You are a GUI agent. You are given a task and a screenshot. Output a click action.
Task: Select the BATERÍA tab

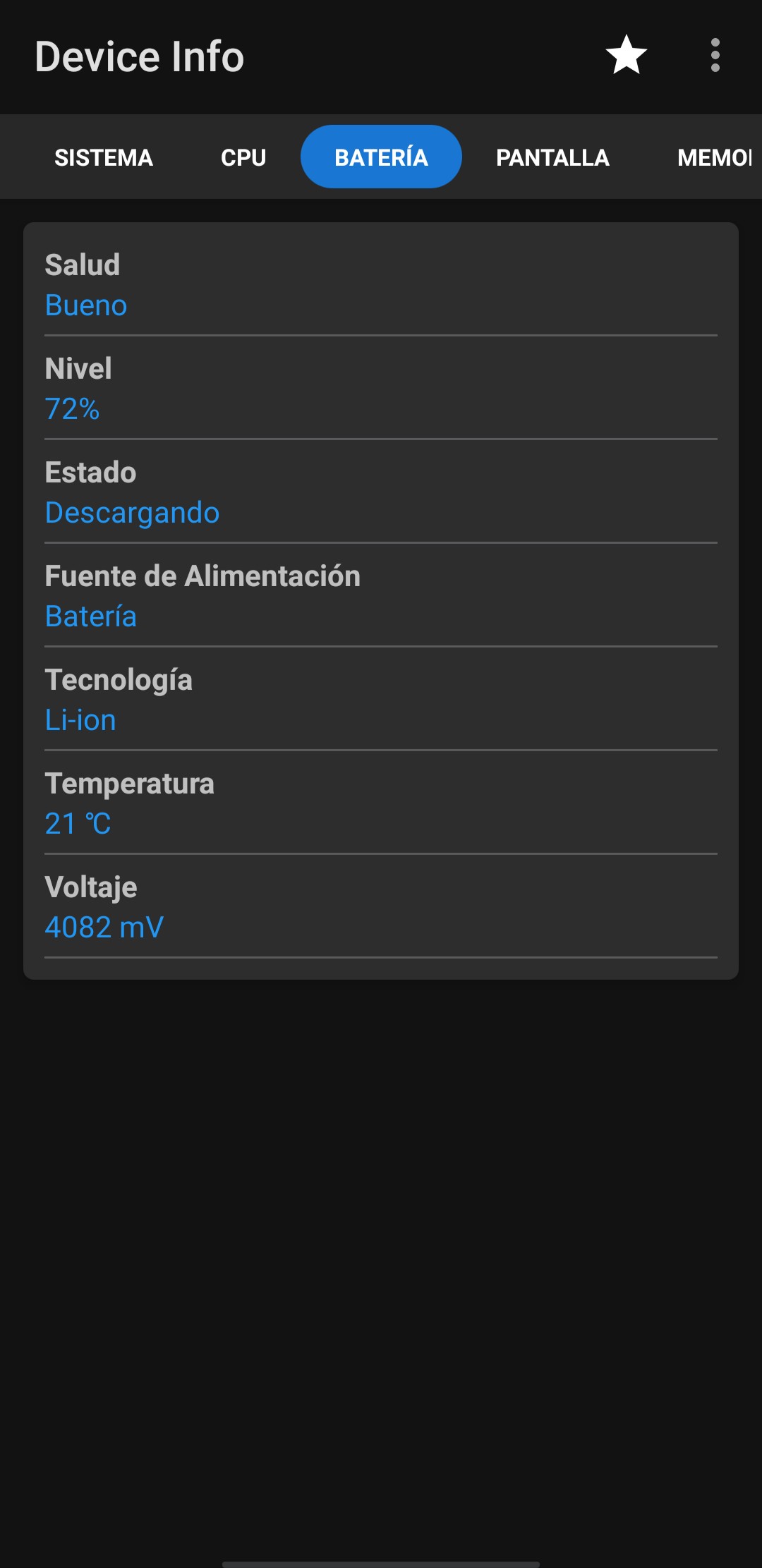pos(381,157)
